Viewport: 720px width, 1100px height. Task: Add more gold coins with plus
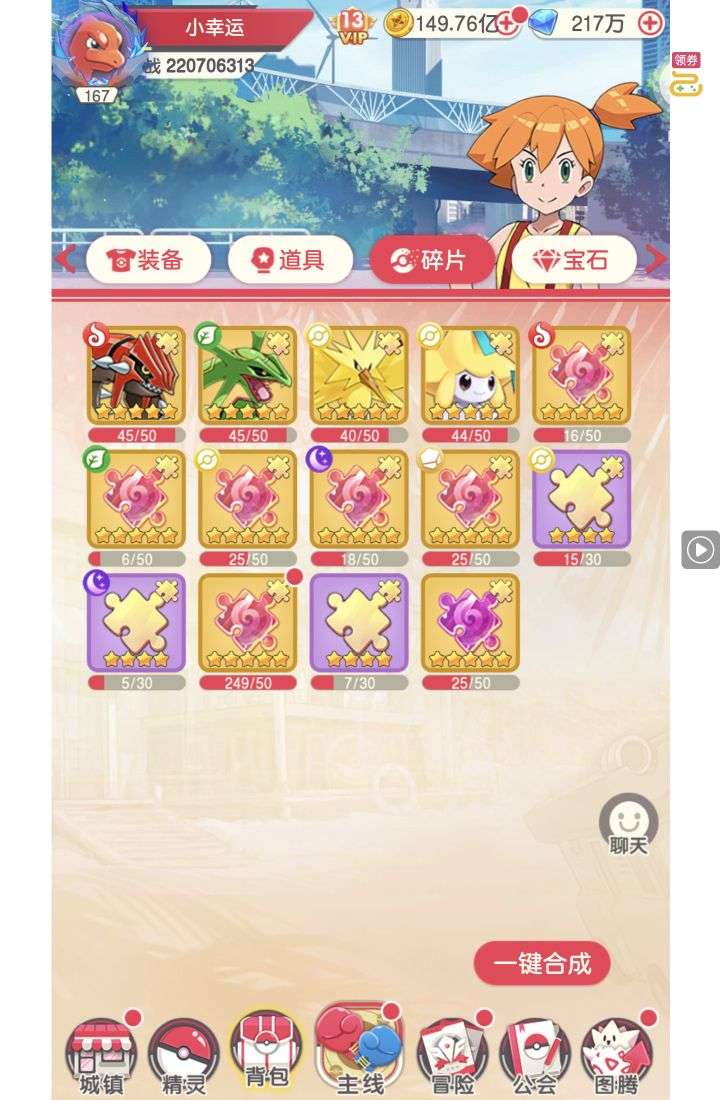[507, 24]
